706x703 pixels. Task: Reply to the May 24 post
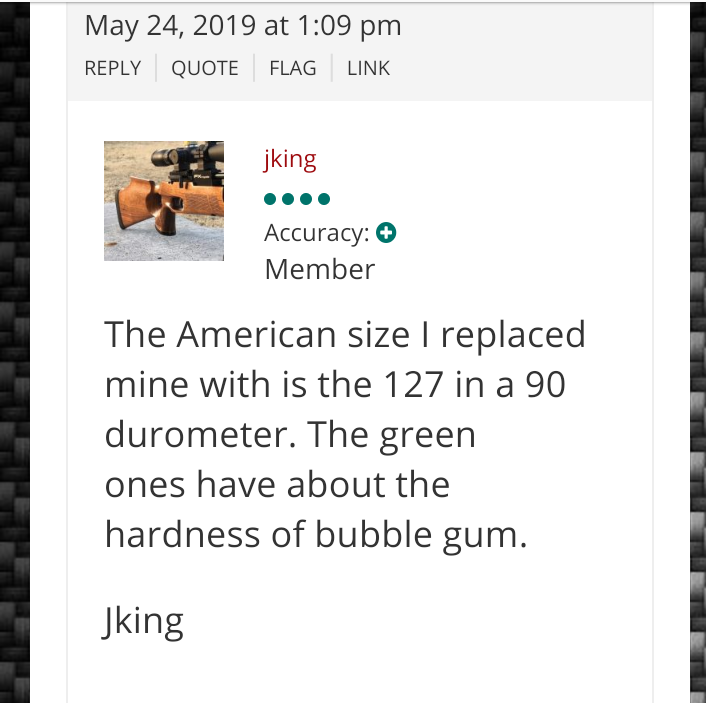112,68
